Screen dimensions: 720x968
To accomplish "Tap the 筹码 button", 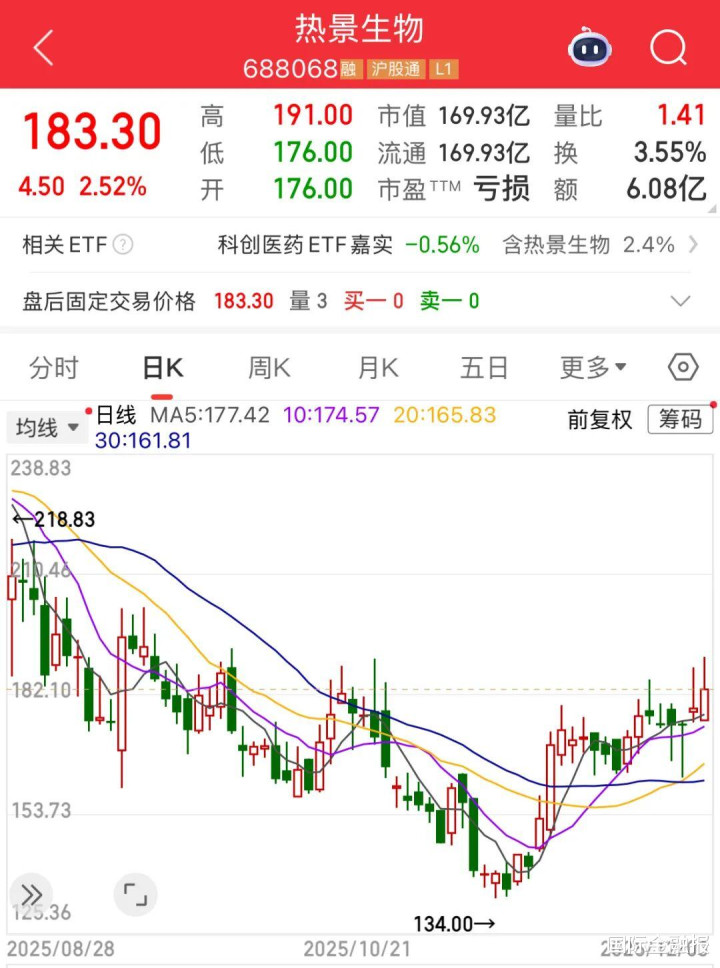I will coord(680,420).
